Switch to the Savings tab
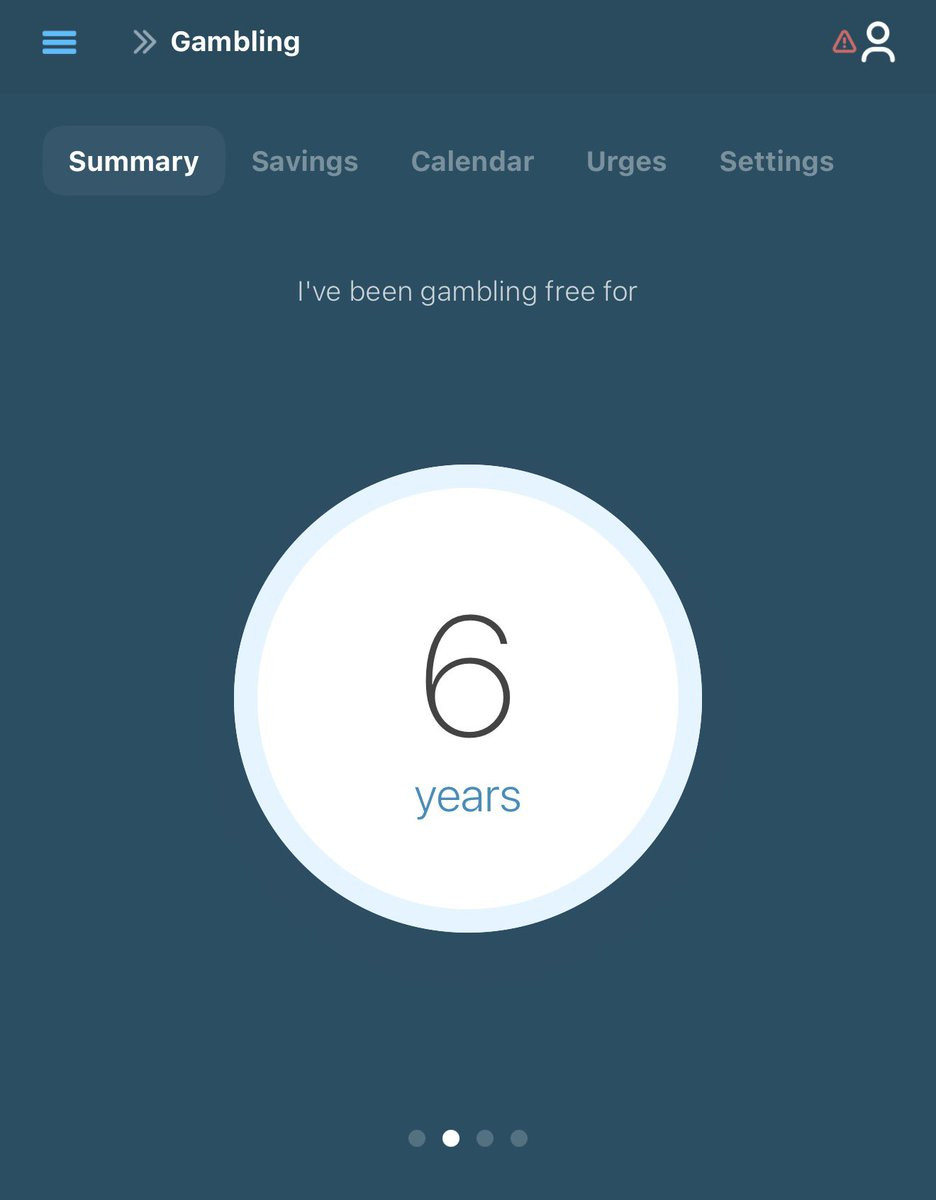The width and height of the screenshot is (936, 1200). point(305,161)
